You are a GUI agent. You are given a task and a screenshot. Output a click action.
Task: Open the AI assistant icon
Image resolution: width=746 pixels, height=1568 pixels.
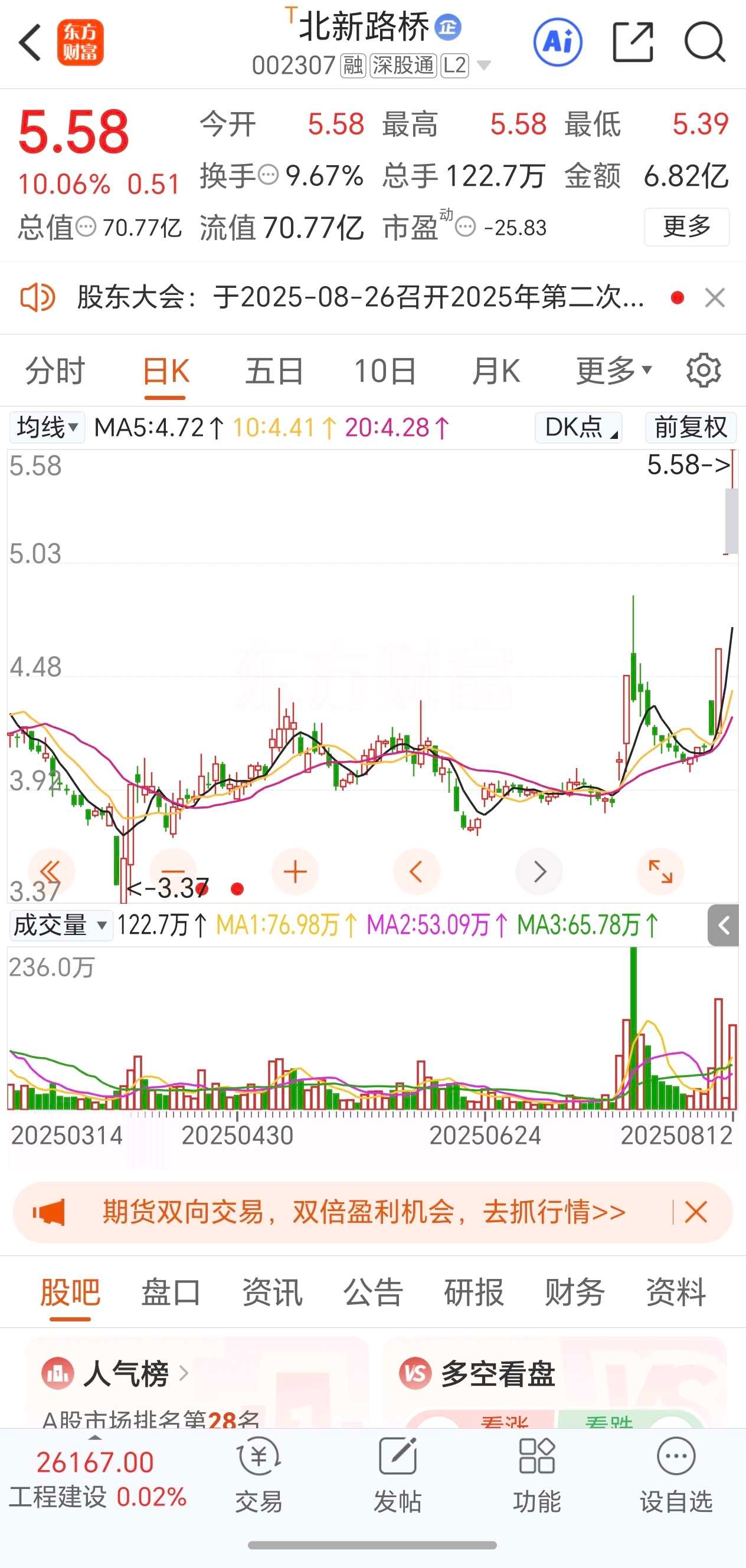point(557,42)
